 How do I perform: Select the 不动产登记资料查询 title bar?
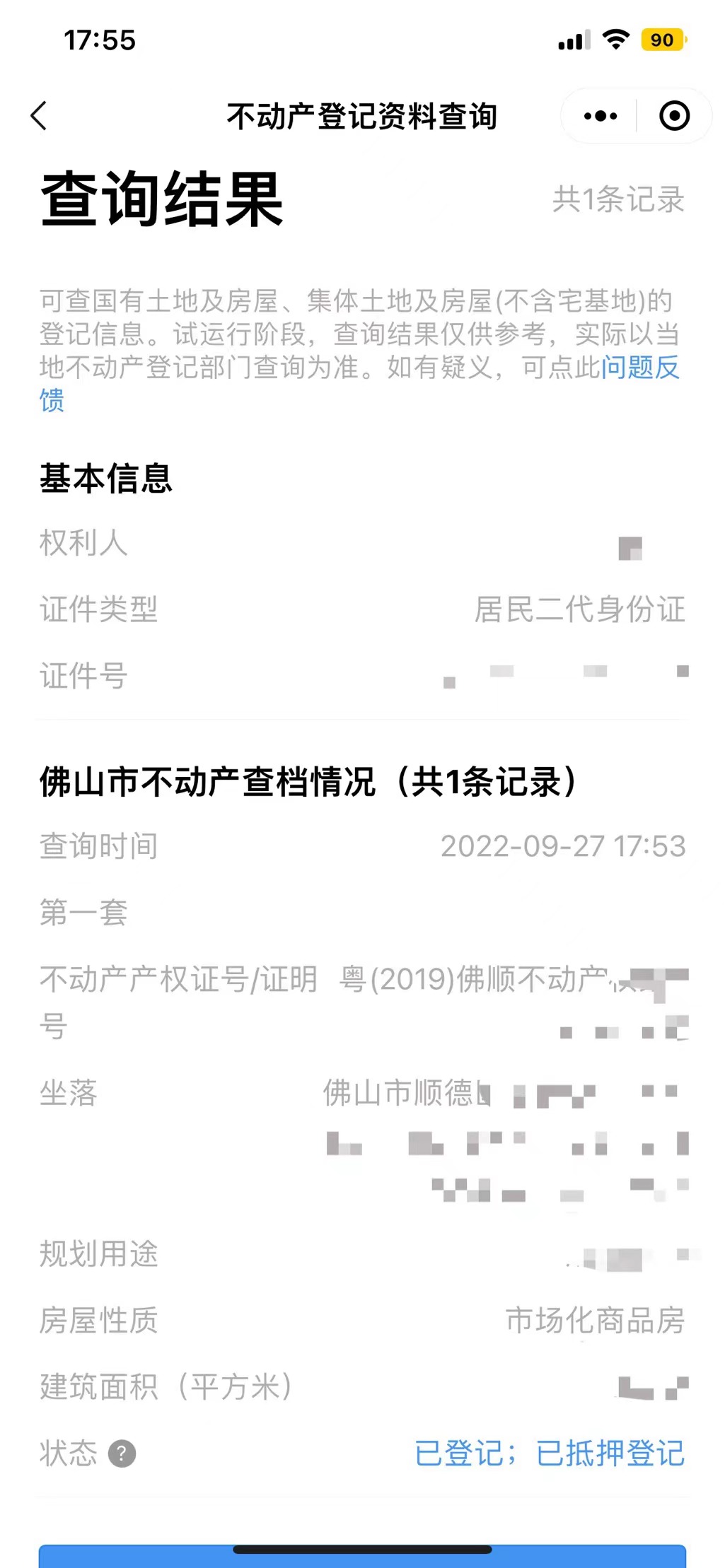(362, 115)
